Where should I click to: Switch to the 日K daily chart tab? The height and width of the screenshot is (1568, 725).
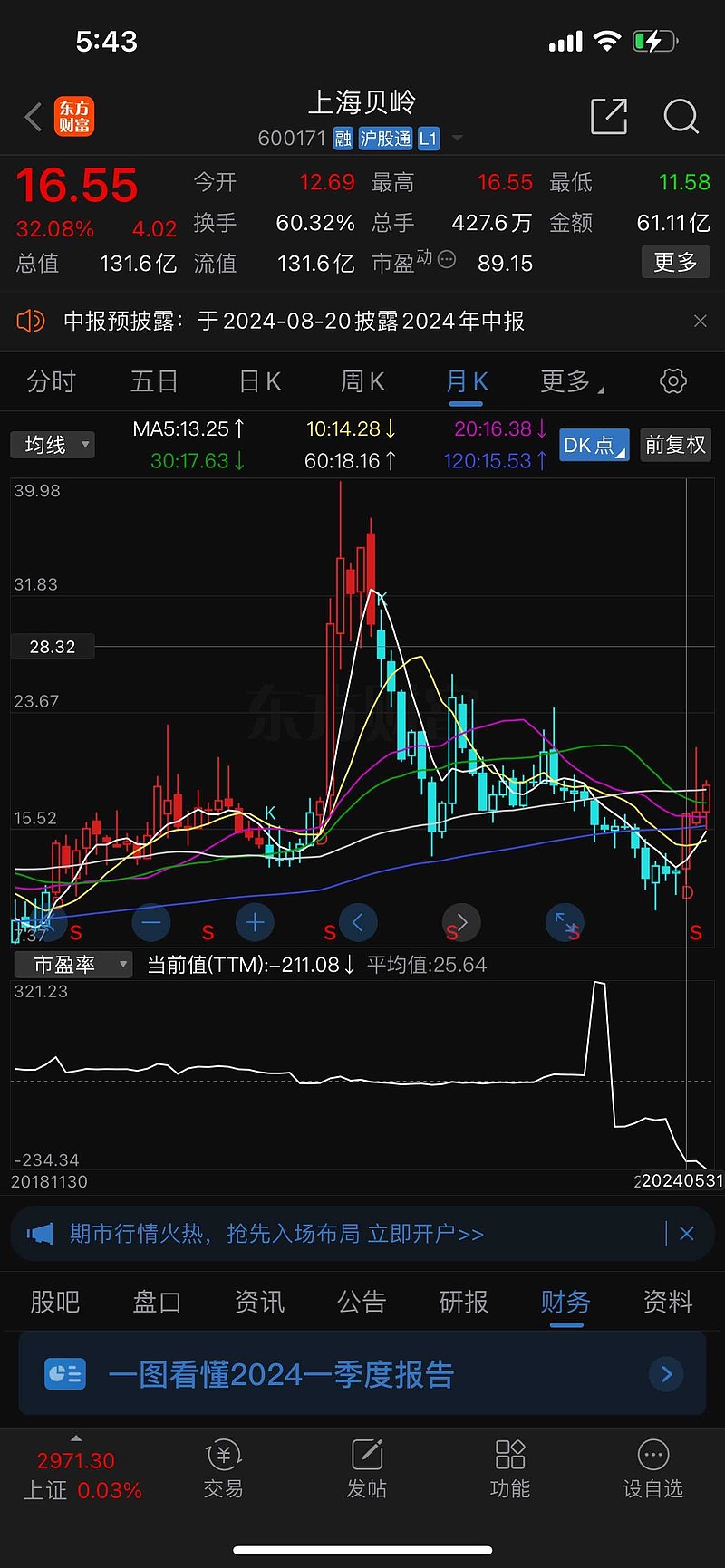[x=259, y=381]
